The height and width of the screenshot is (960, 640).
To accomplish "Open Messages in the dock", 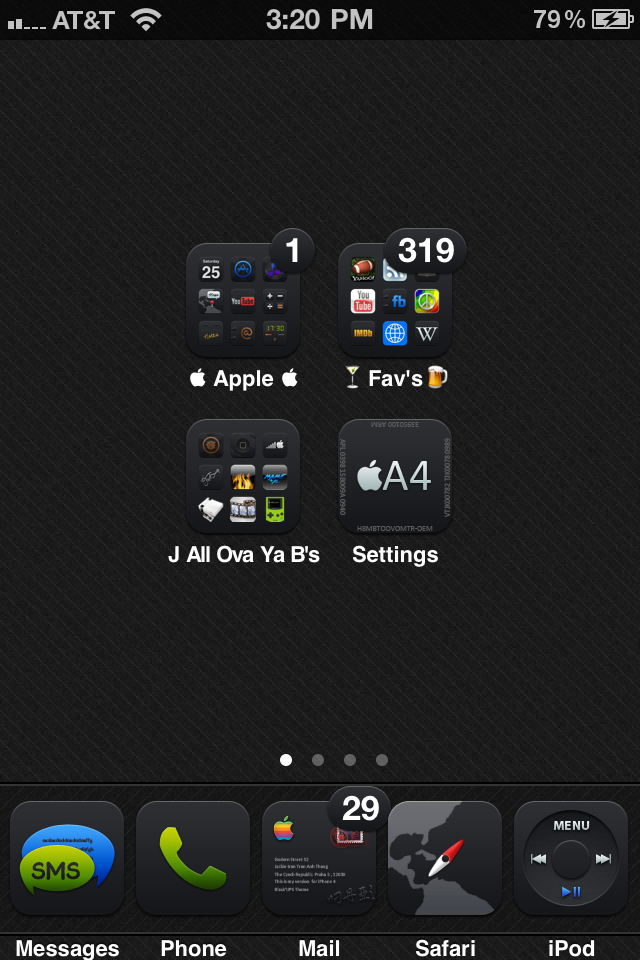I will point(67,858).
